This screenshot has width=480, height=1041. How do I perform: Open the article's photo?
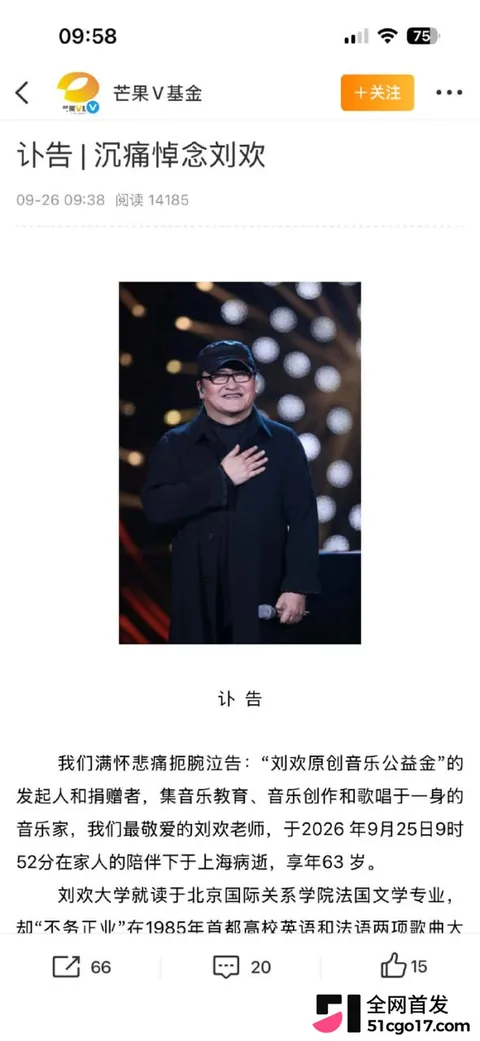pos(240,463)
